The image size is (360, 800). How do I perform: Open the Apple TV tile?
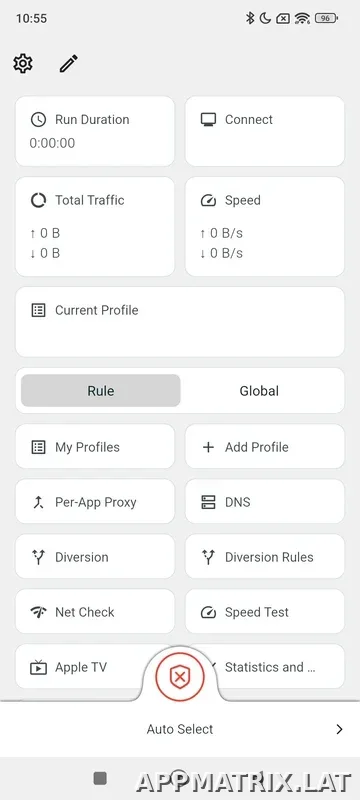pos(82,667)
